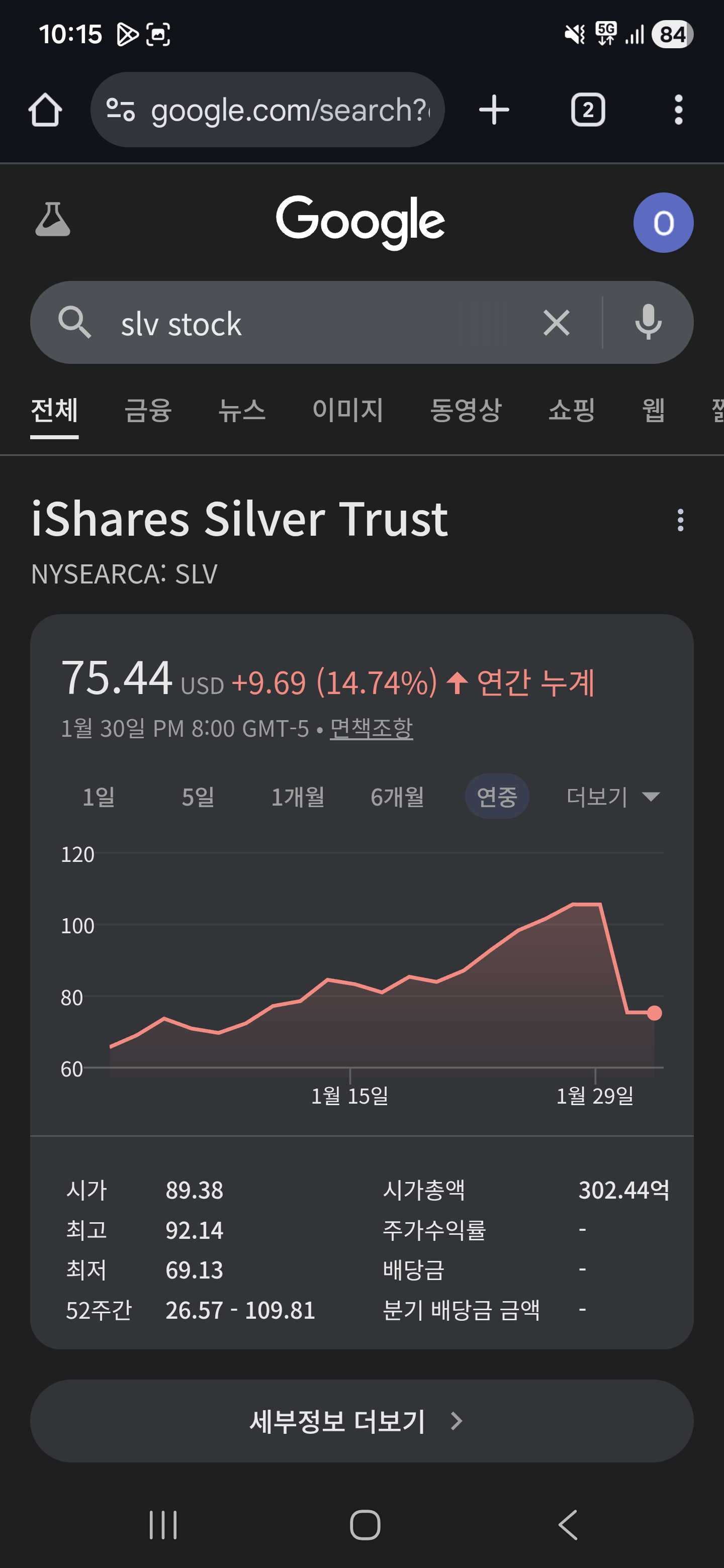This screenshot has width=724, height=1568.
Task: Open more options for iShares Silver Trust
Action: tap(680, 521)
